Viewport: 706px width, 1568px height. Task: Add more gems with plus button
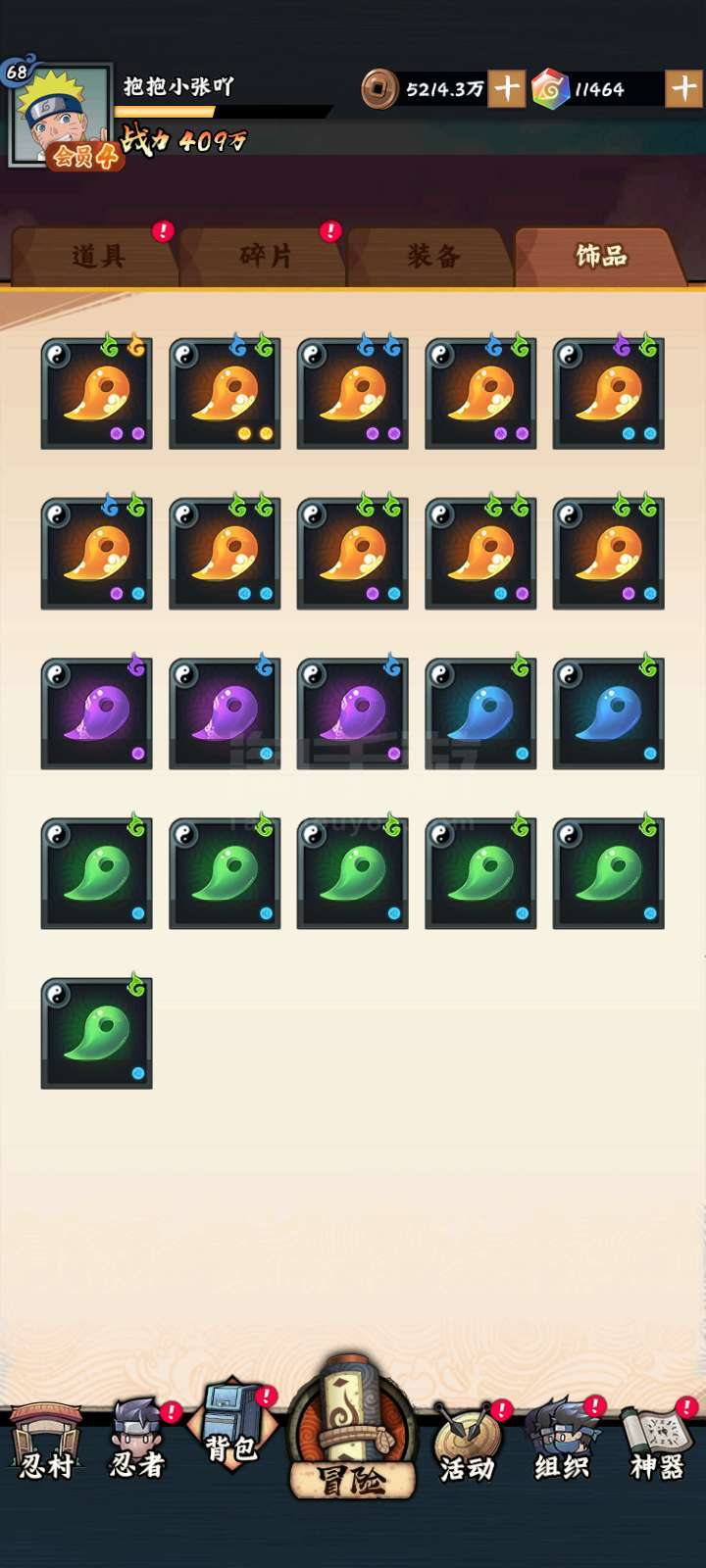pyautogui.click(x=683, y=89)
